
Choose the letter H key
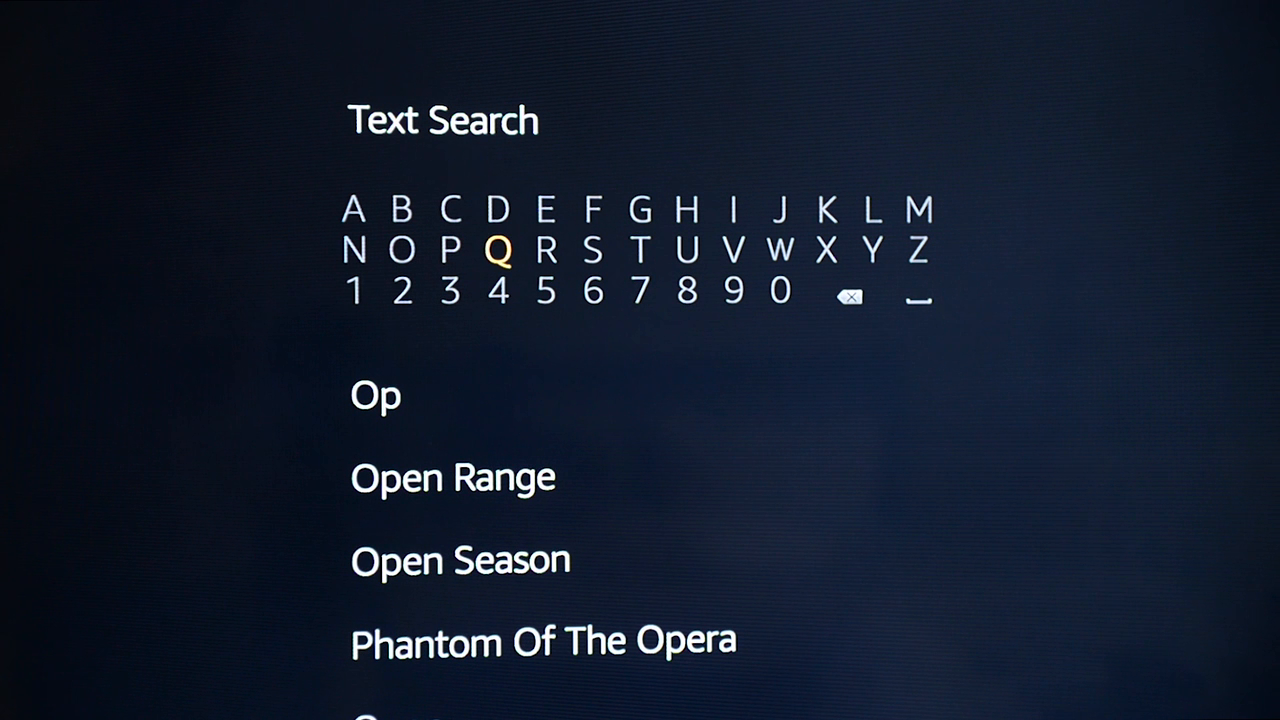tap(686, 210)
